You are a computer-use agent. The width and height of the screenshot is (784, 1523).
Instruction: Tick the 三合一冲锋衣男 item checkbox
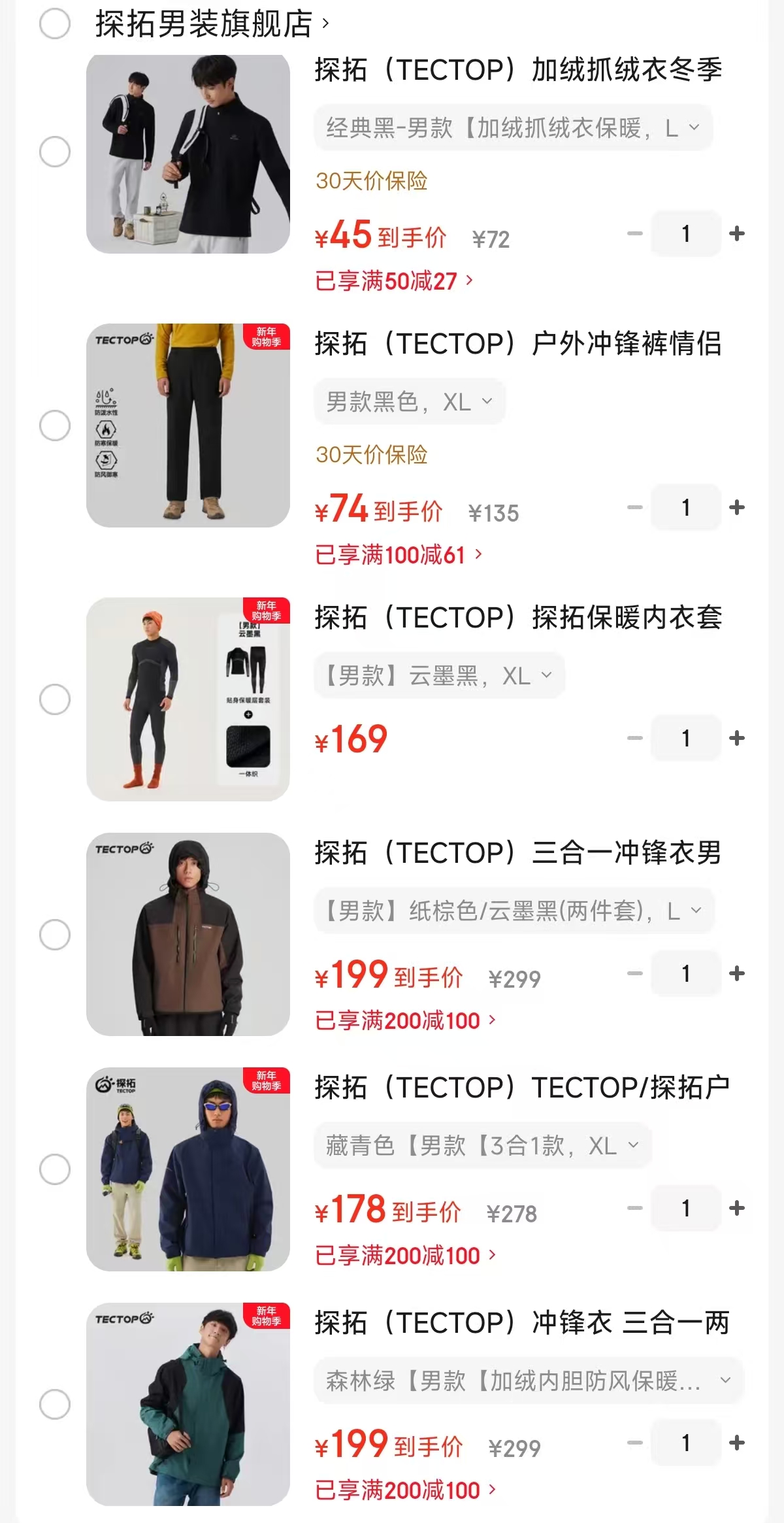55,935
